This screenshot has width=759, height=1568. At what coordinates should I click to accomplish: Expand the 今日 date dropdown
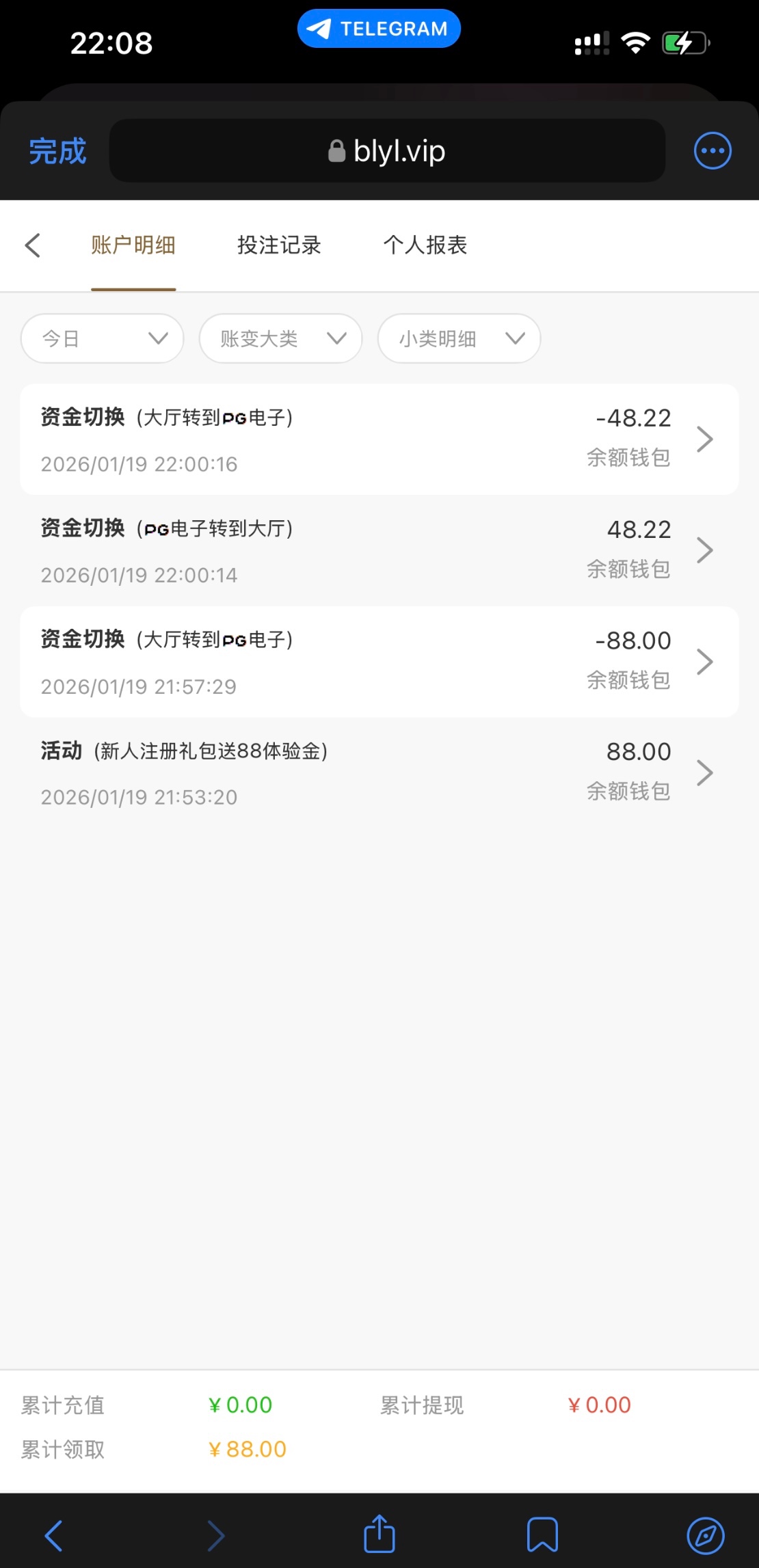click(103, 338)
